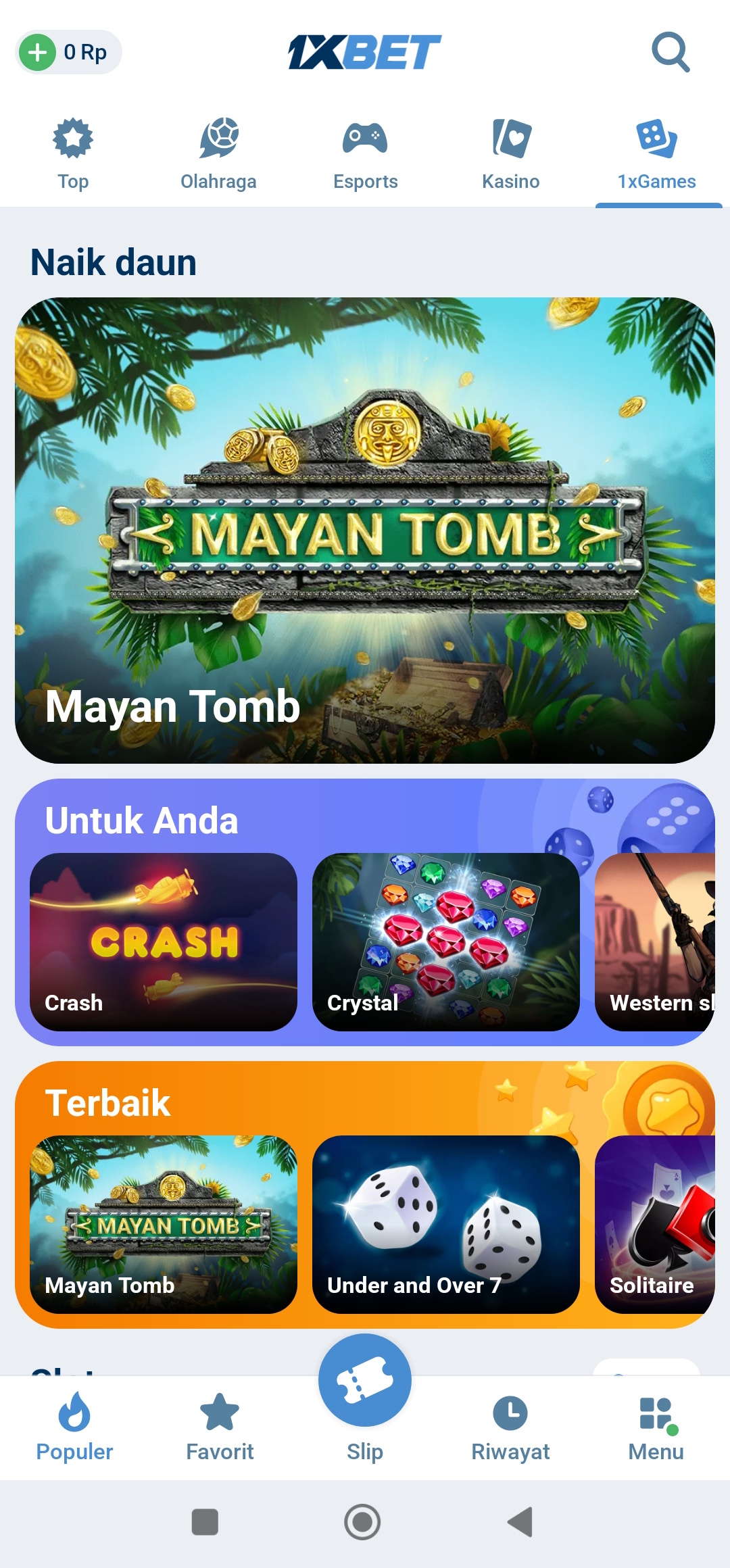
Task: Open the Solitaire game card
Action: (654, 1224)
